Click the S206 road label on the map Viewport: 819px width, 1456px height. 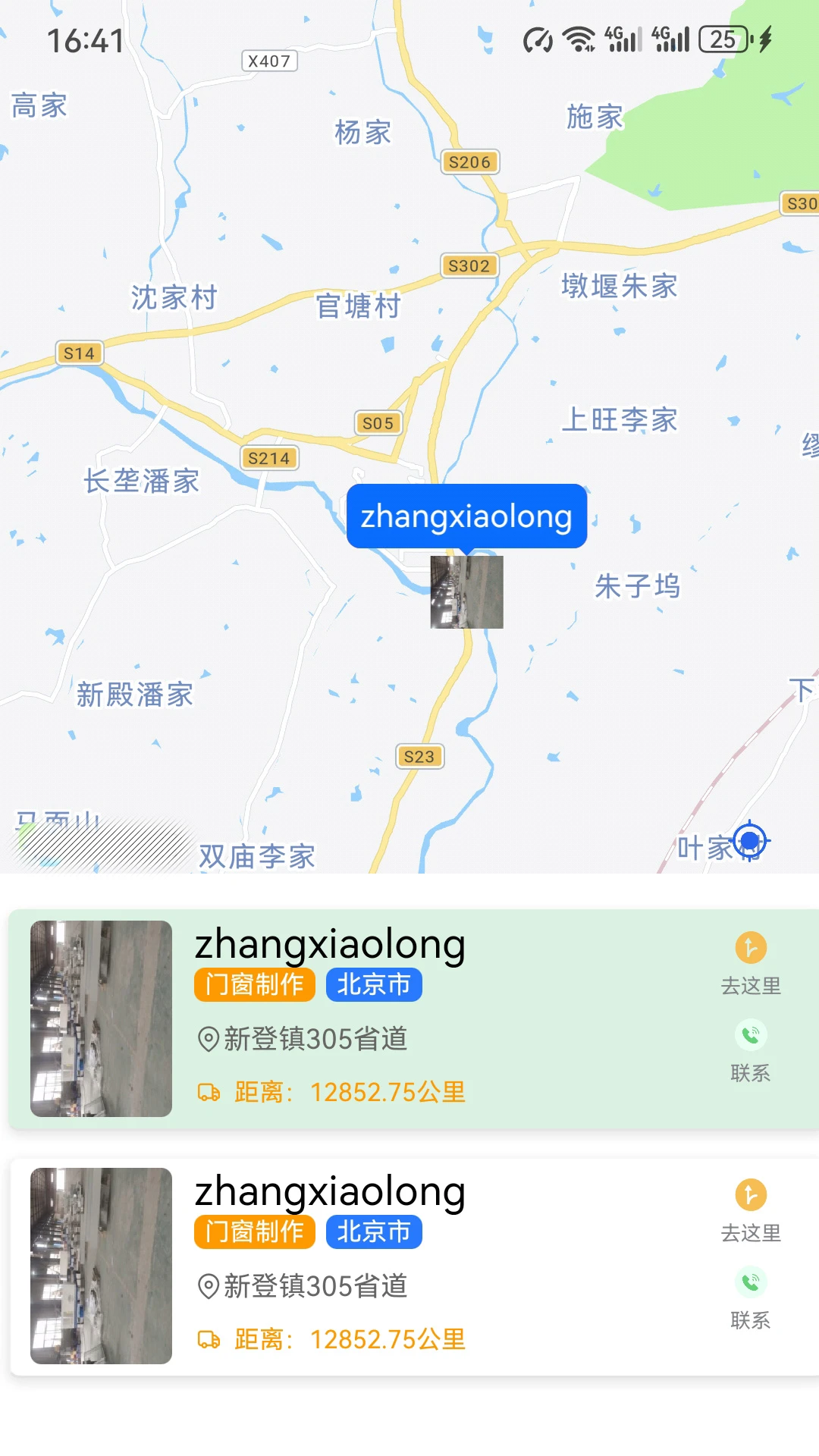pyautogui.click(x=469, y=162)
